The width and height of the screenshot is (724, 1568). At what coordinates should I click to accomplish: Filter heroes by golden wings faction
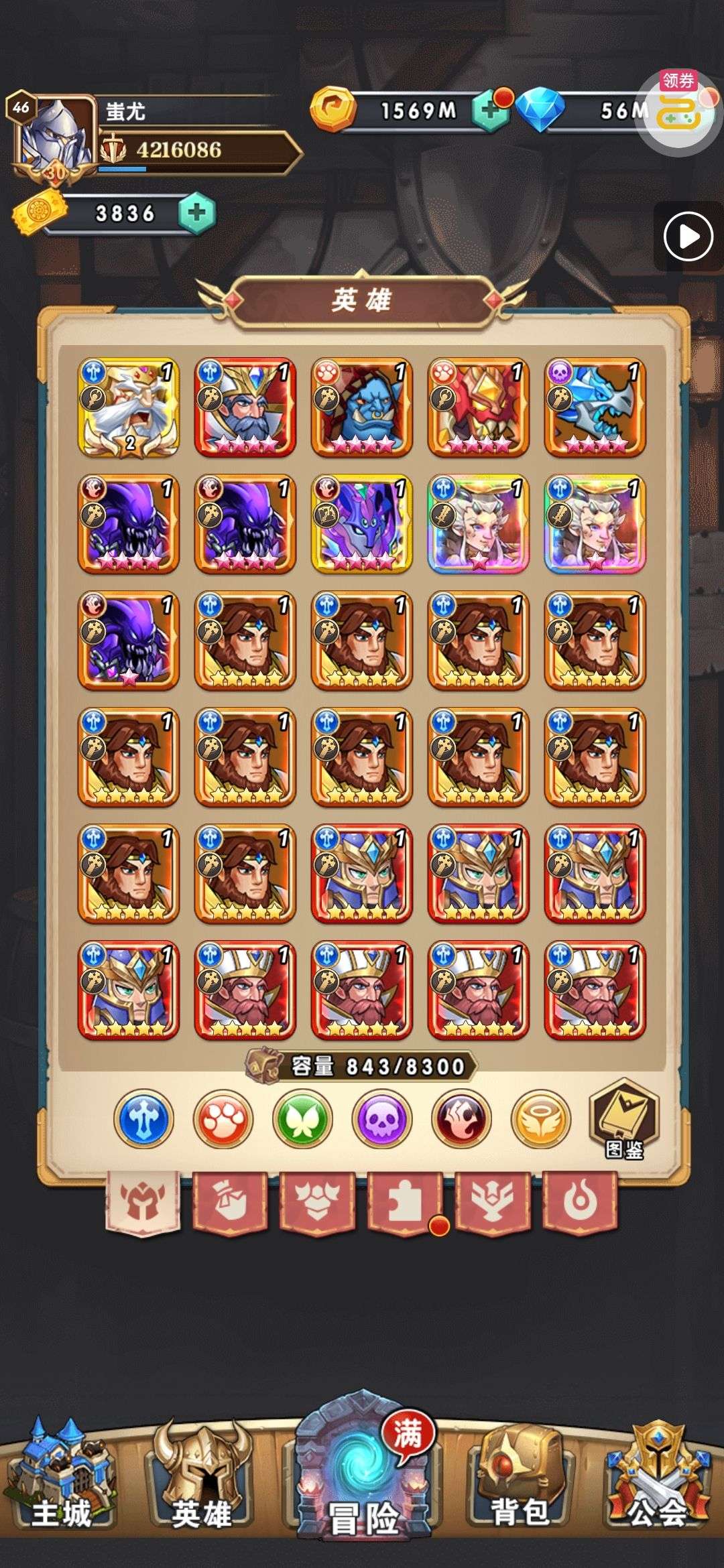tap(541, 1119)
